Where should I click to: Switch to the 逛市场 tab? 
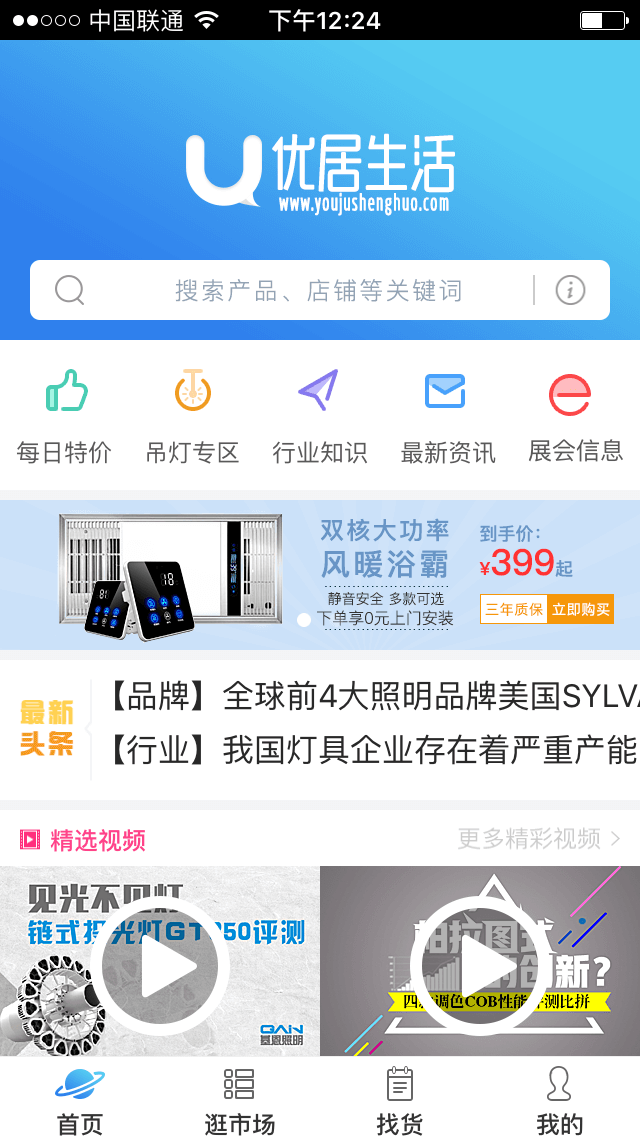(240, 1100)
